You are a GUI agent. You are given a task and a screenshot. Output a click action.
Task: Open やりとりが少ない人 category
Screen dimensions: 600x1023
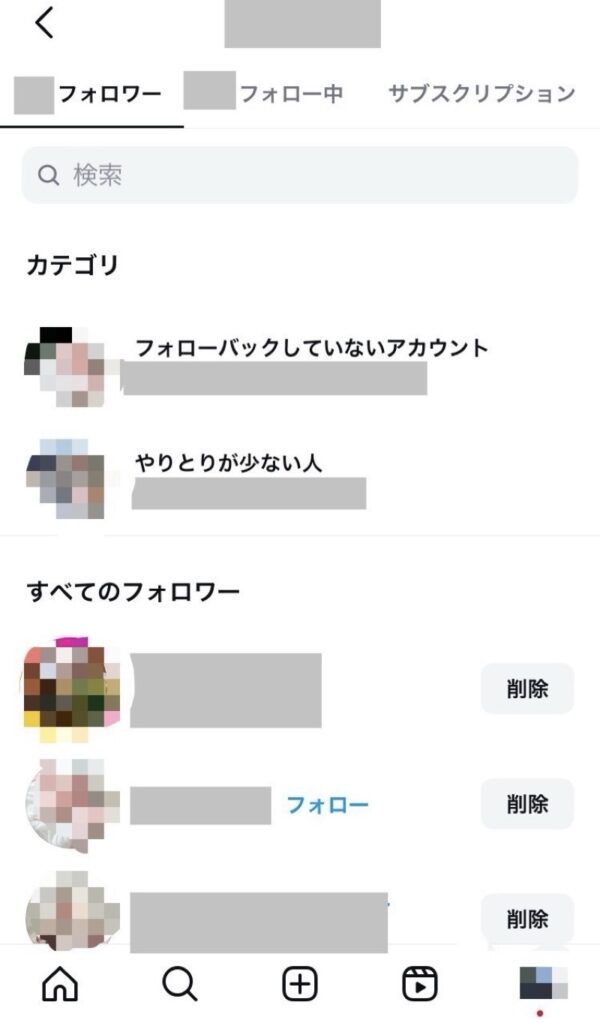228,463
